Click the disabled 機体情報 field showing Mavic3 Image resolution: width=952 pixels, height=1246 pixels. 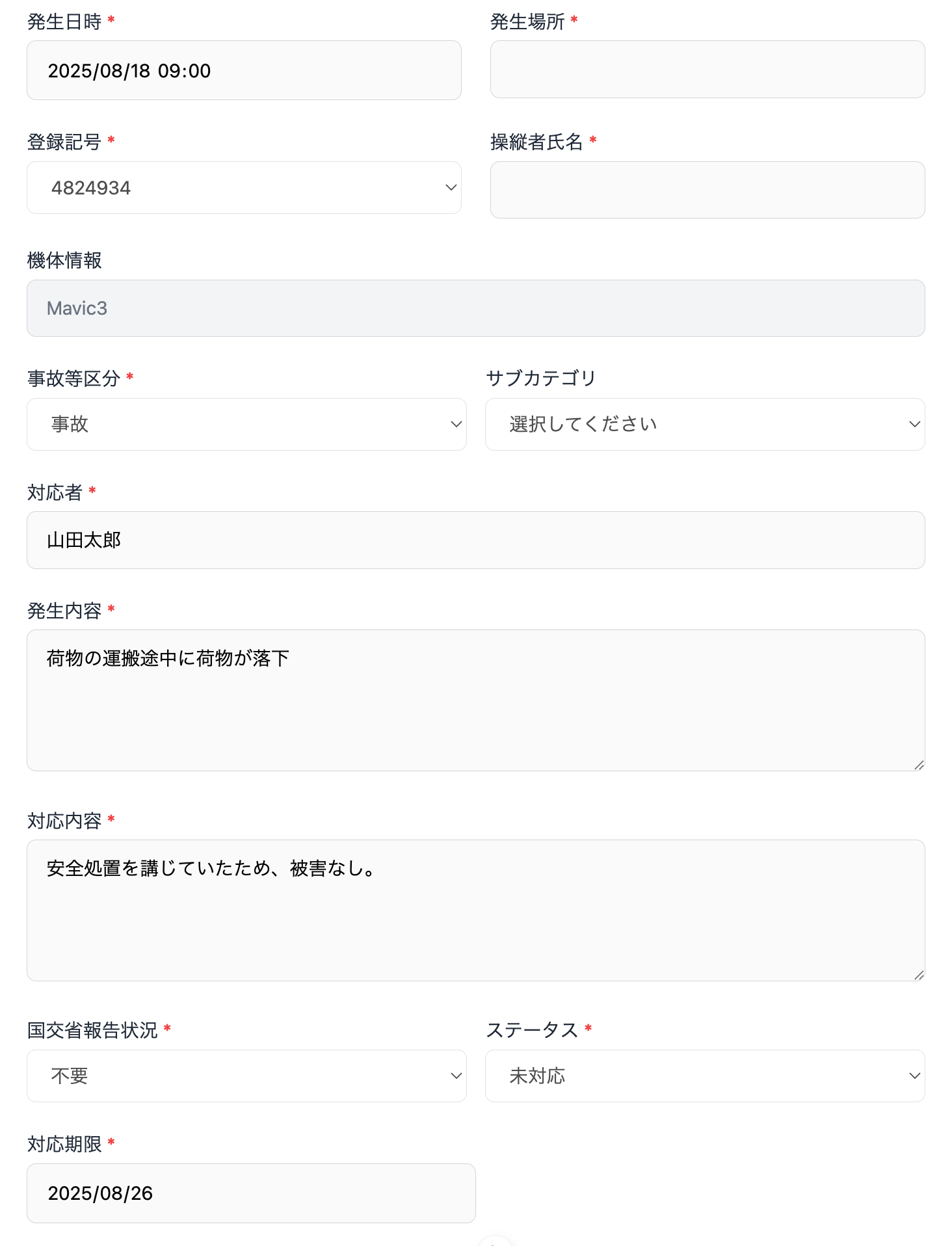pyautogui.click(x=475, y=308)
